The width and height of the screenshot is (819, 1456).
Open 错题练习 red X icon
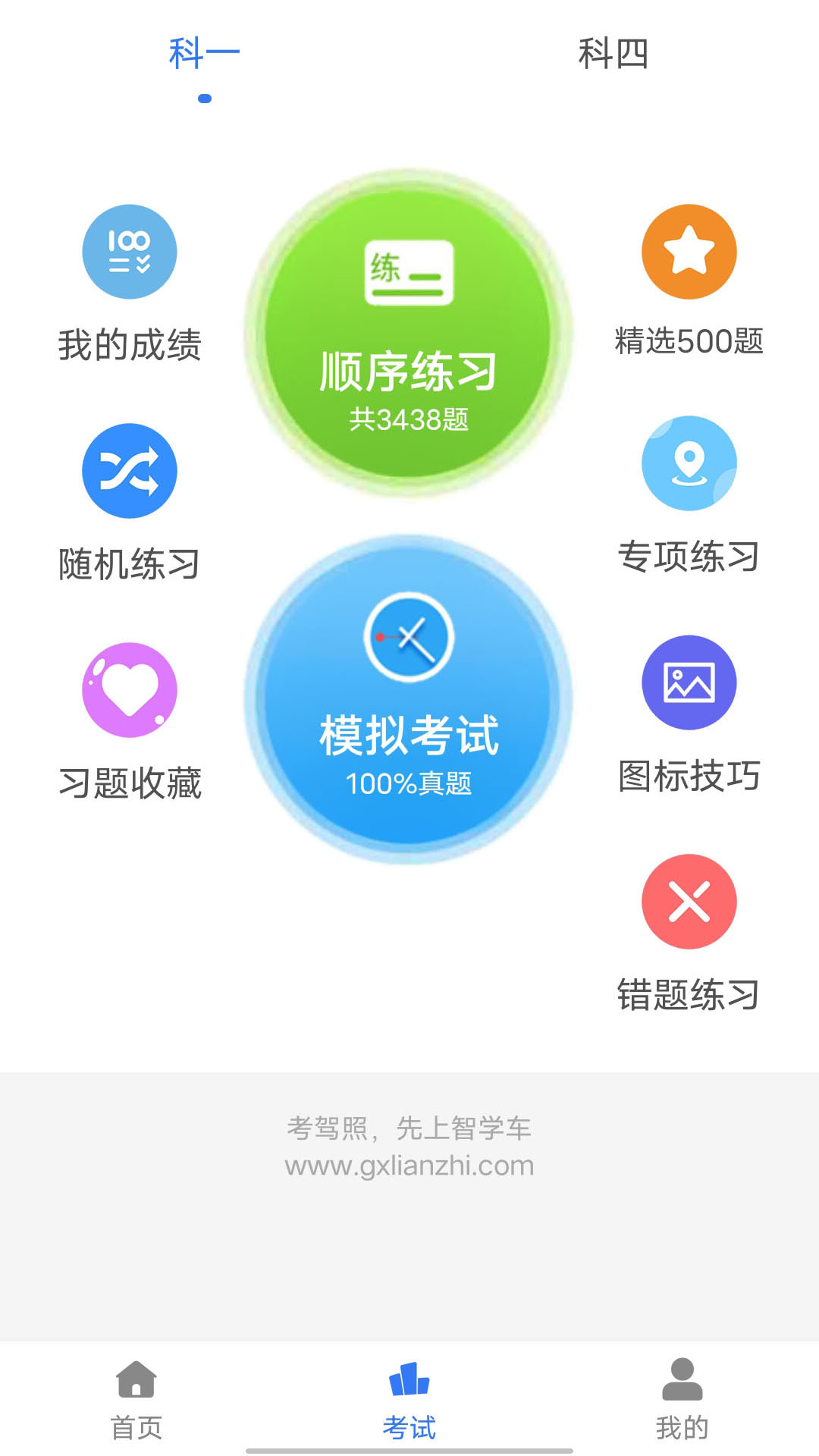pos(689,901)
